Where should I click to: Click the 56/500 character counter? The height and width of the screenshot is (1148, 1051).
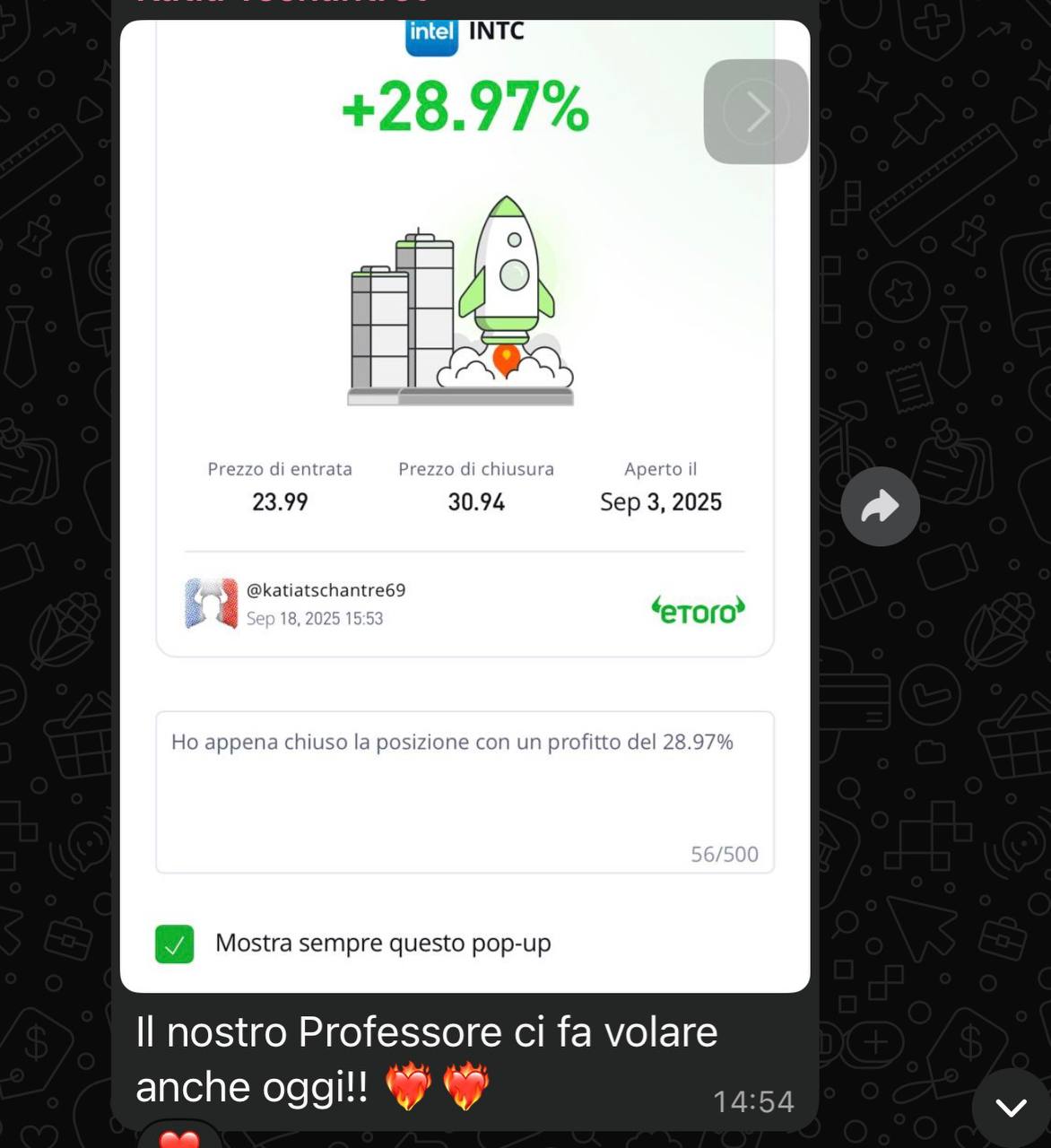(725, 854)
